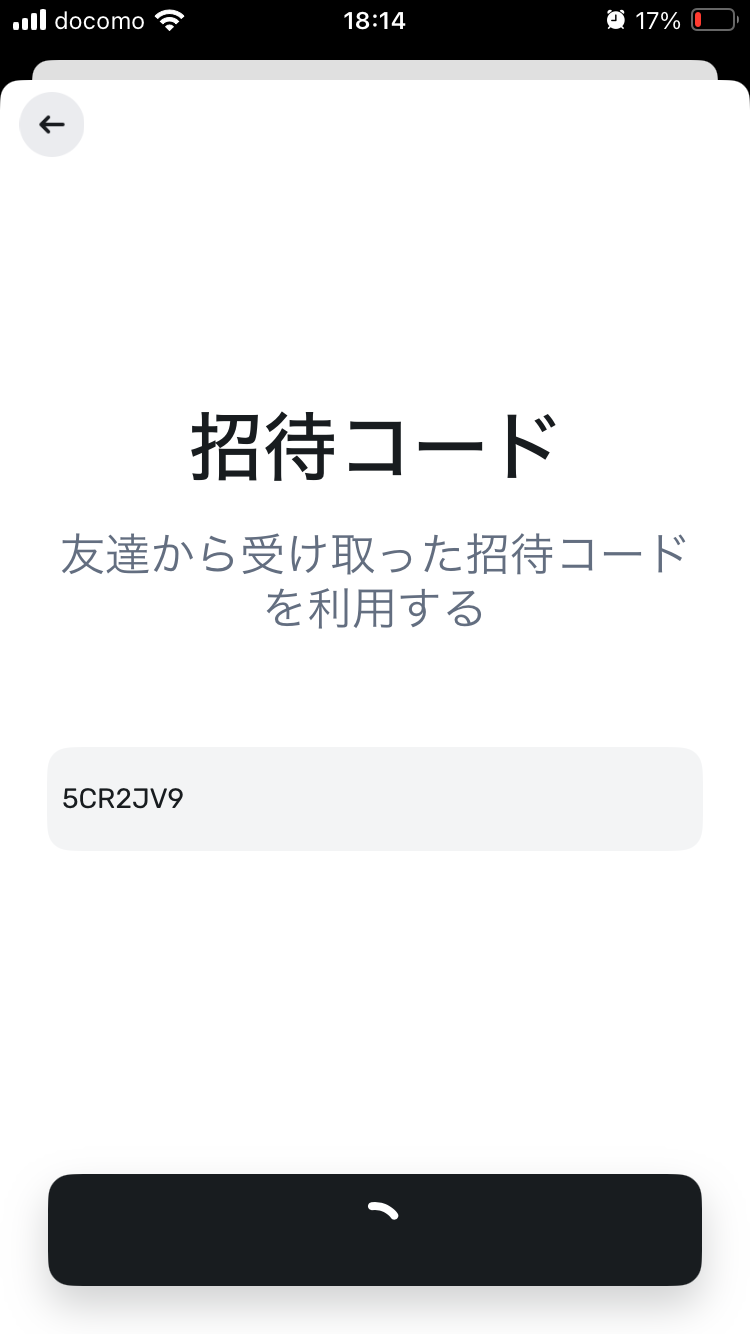Go back using the arrow button
The image size is (750, 1334).
(x=52, y=125)
